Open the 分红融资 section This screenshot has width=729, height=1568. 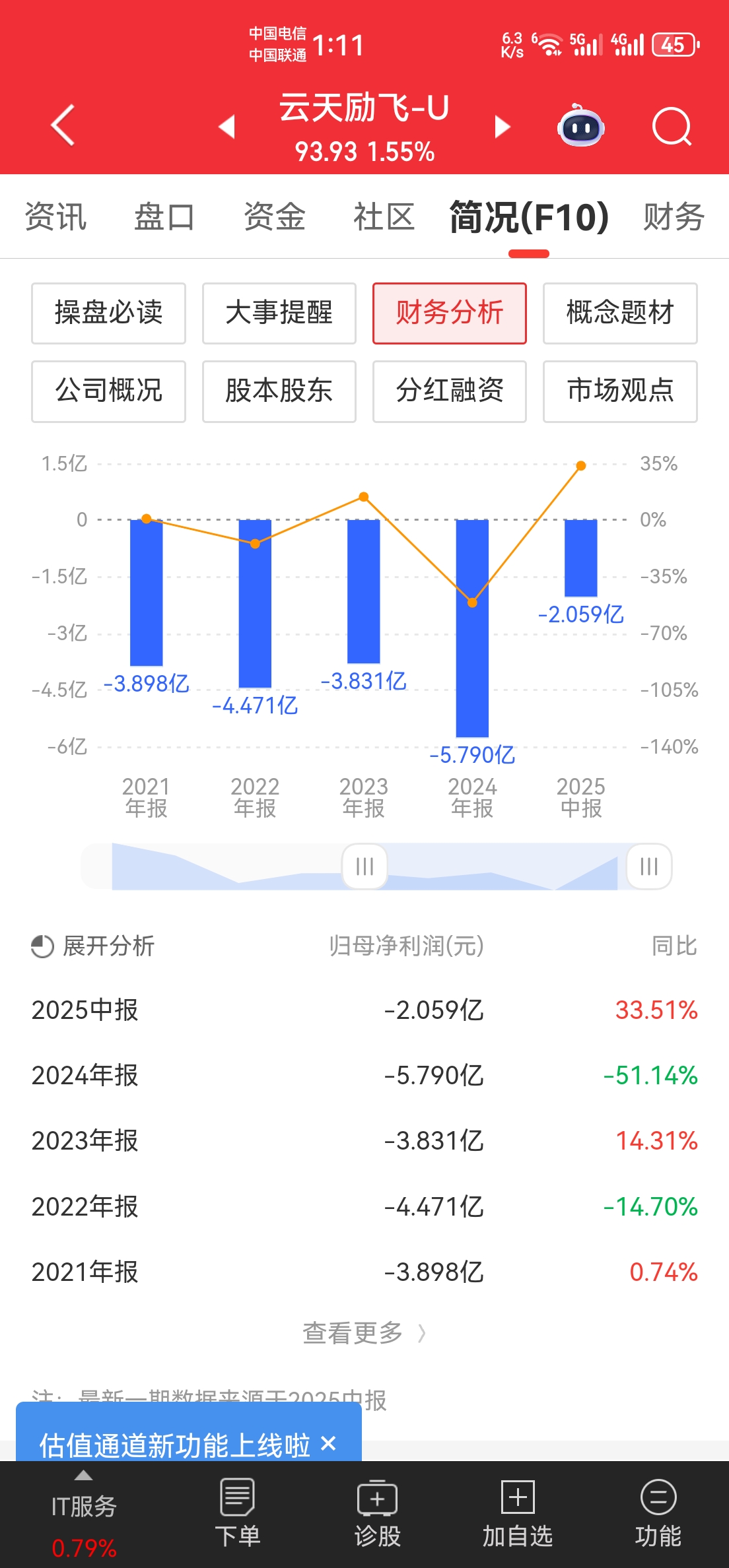coord(449,391)
